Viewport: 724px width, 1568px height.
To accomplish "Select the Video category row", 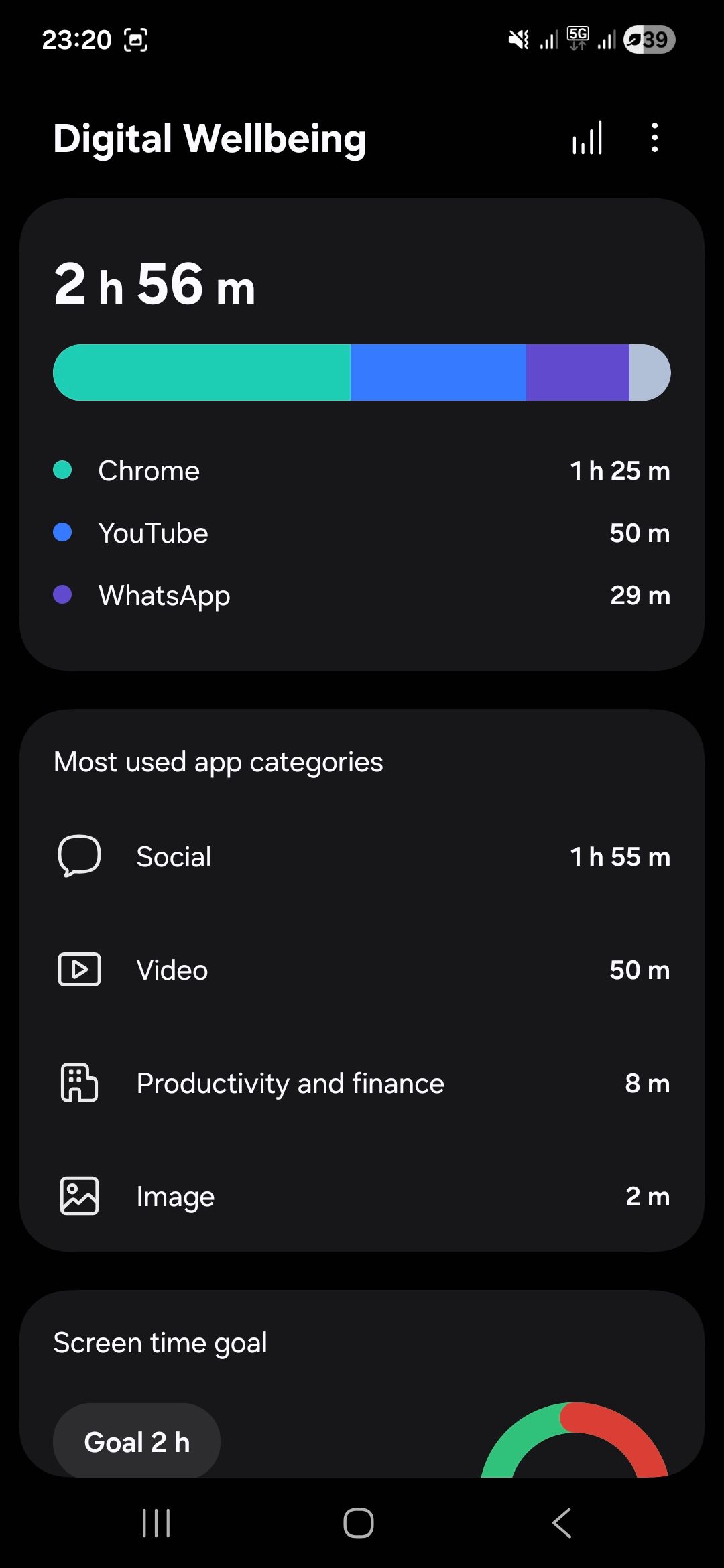I will [x=361, y=970].
